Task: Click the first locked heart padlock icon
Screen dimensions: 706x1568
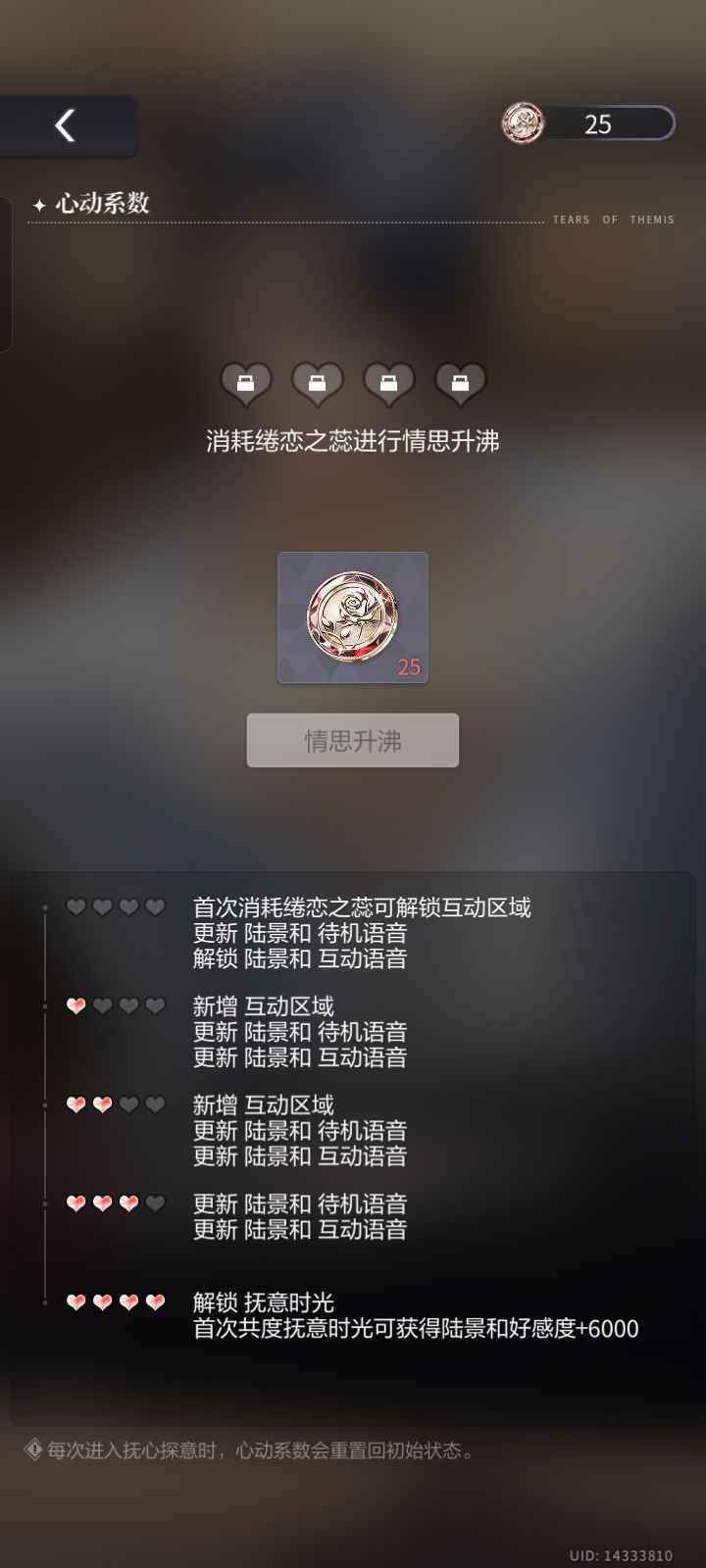Action: [x=246, y=384]
